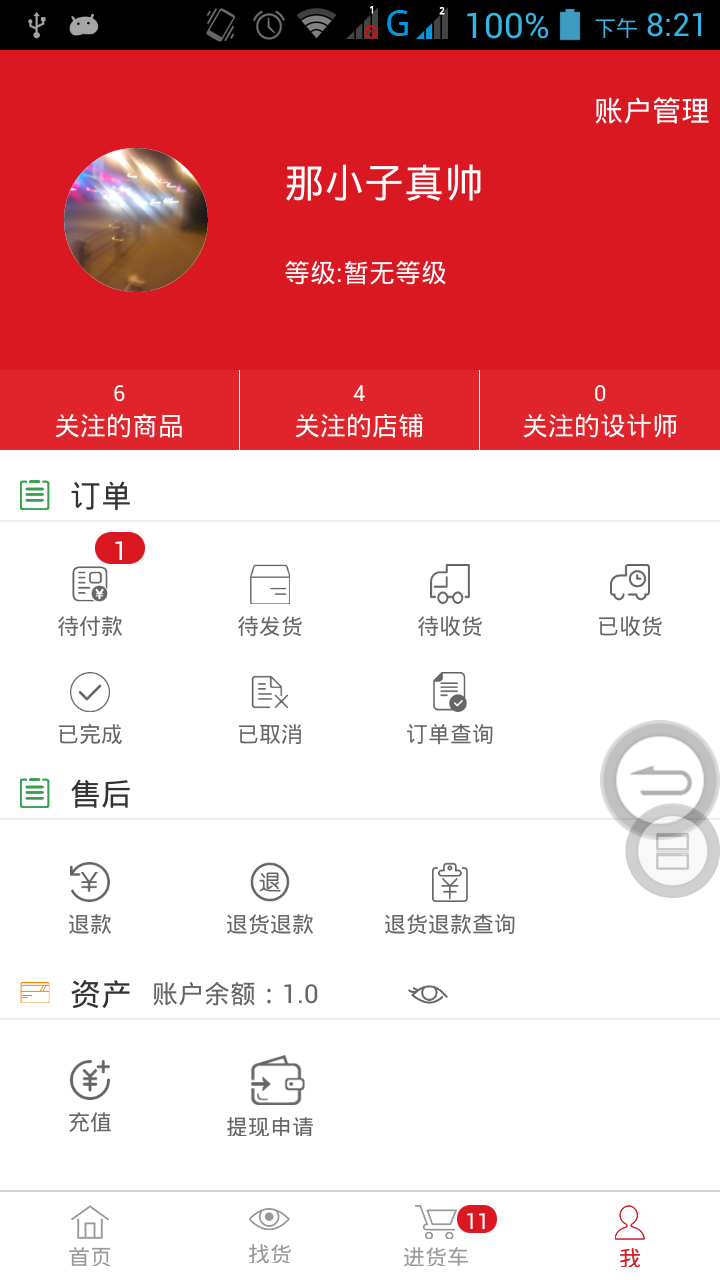View 关注的设计师 followed designers

click(599, 411)
